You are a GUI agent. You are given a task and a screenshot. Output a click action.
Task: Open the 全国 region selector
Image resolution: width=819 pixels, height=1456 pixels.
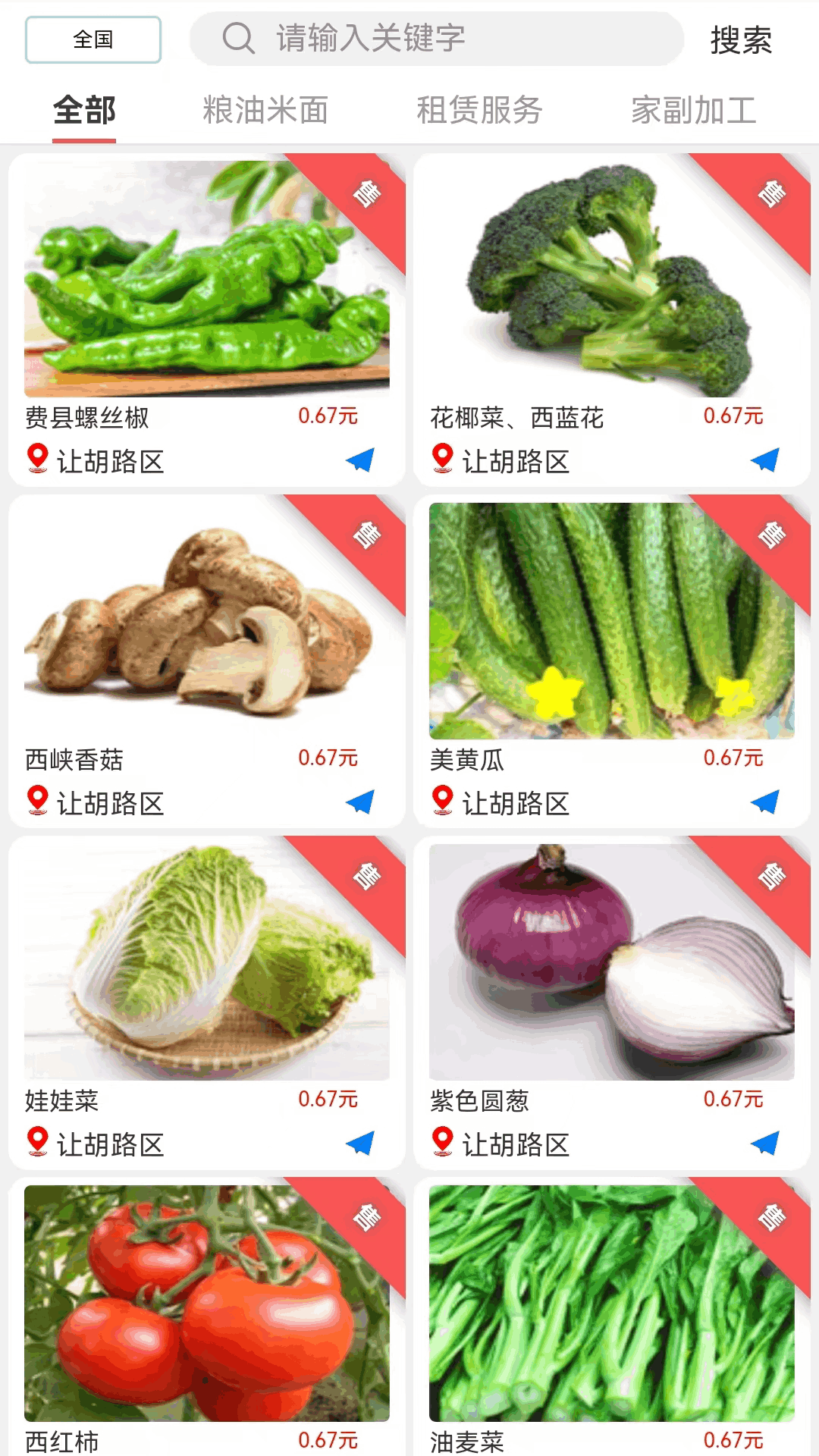(x=93, y=39)
